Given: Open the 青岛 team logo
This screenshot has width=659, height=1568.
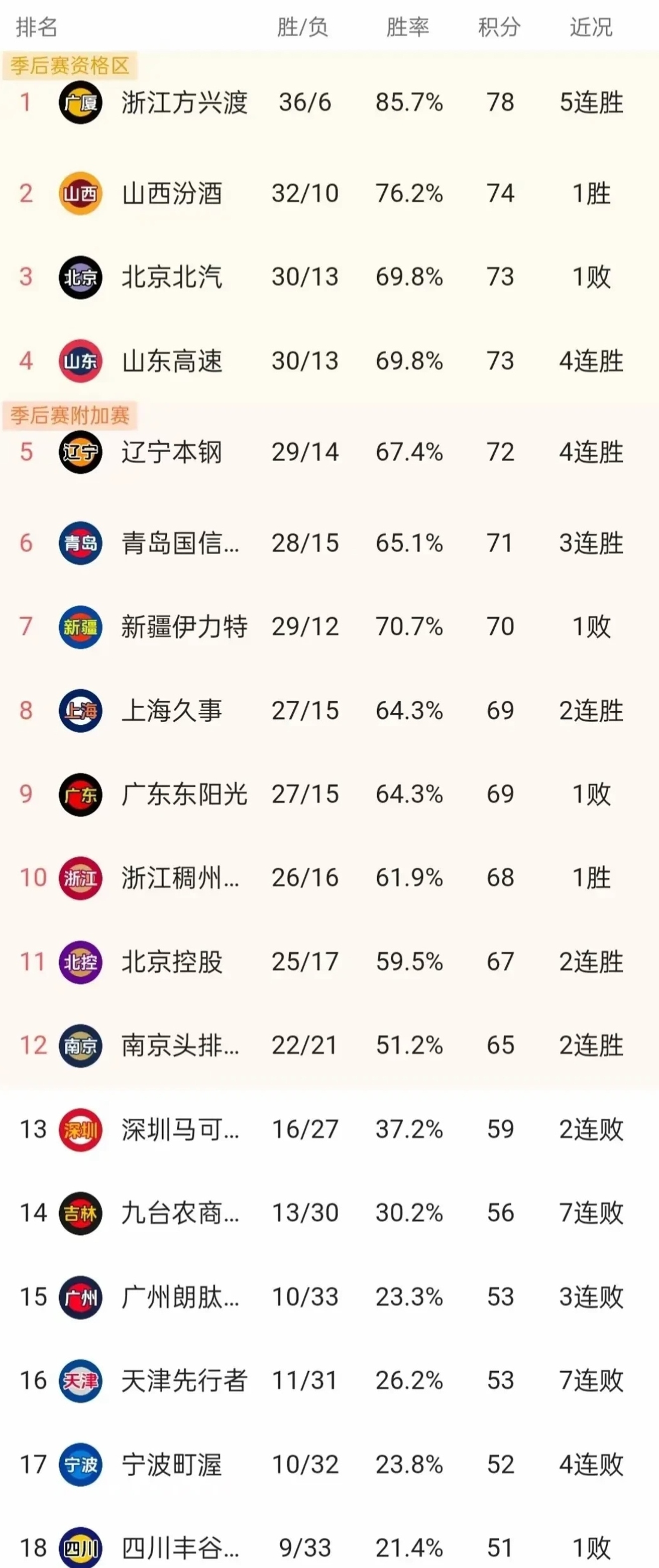Looking at the screenshot, I should 80,542.
